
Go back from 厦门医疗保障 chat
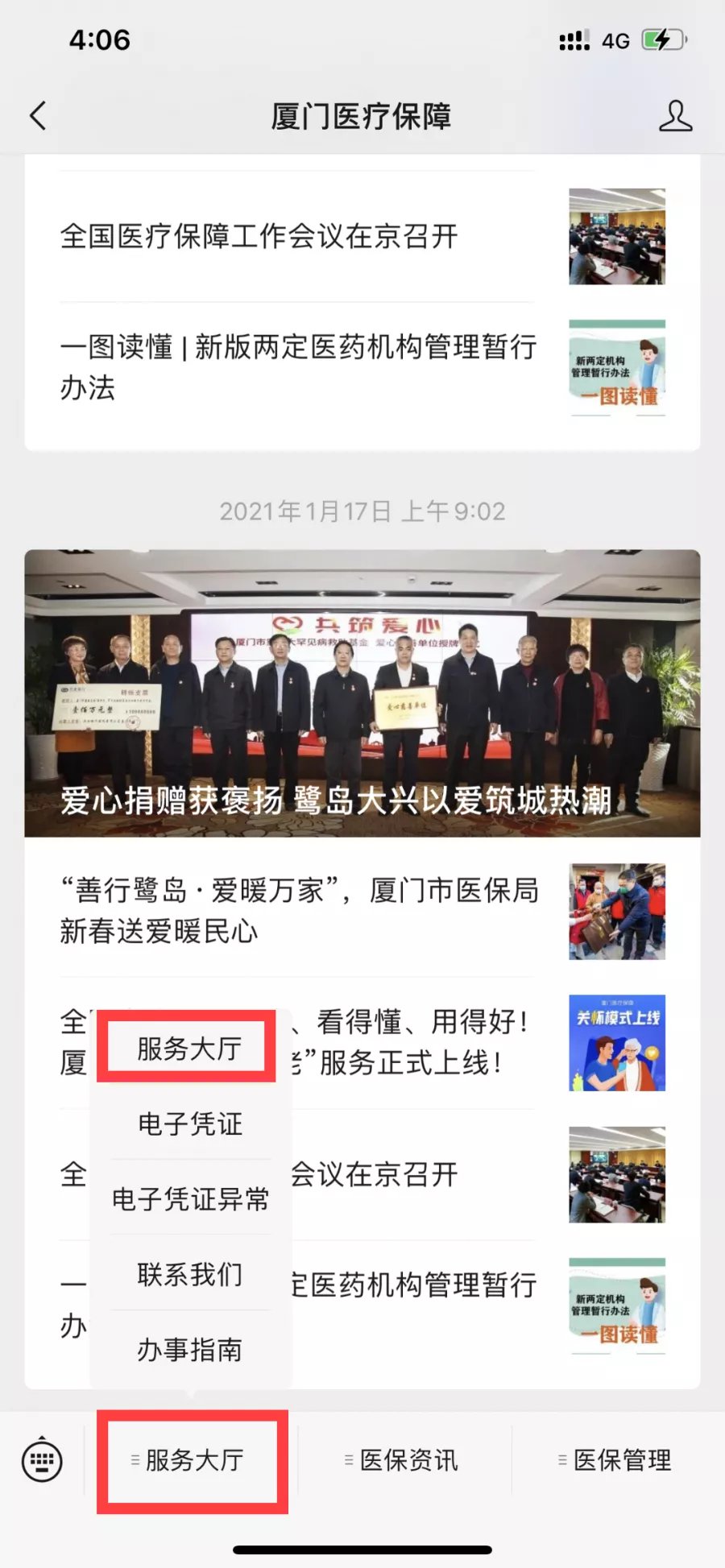pyautogui.click(x=38, y=116)
